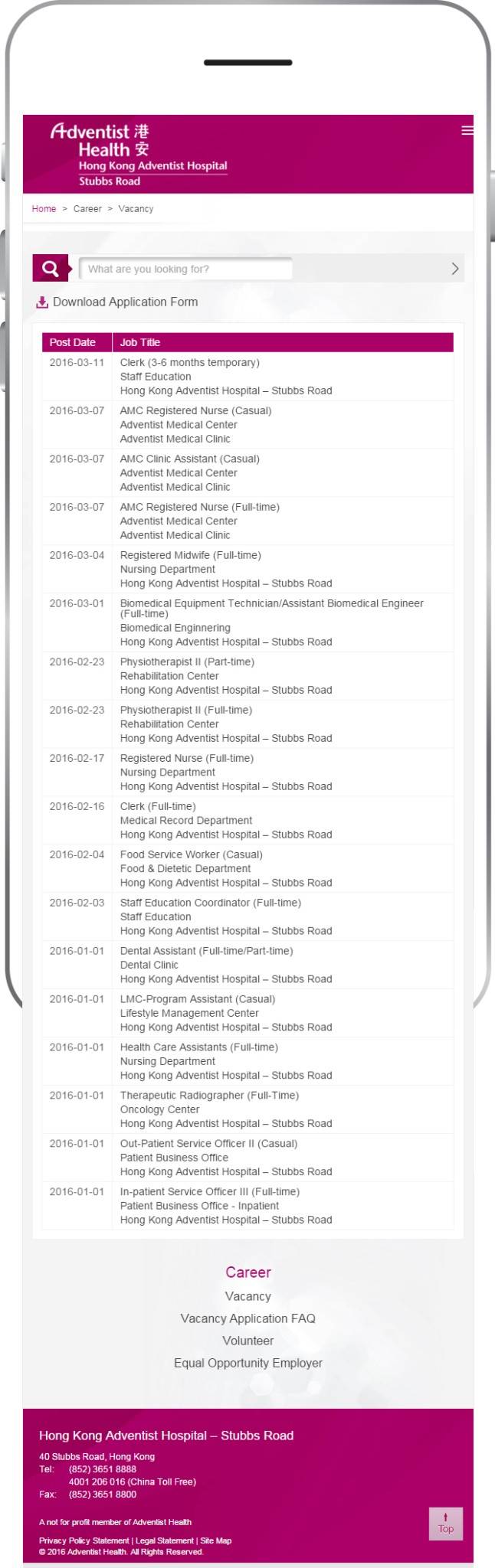
Task: Open the Vacancy Application FAQ page
Action: (247, 1319)
